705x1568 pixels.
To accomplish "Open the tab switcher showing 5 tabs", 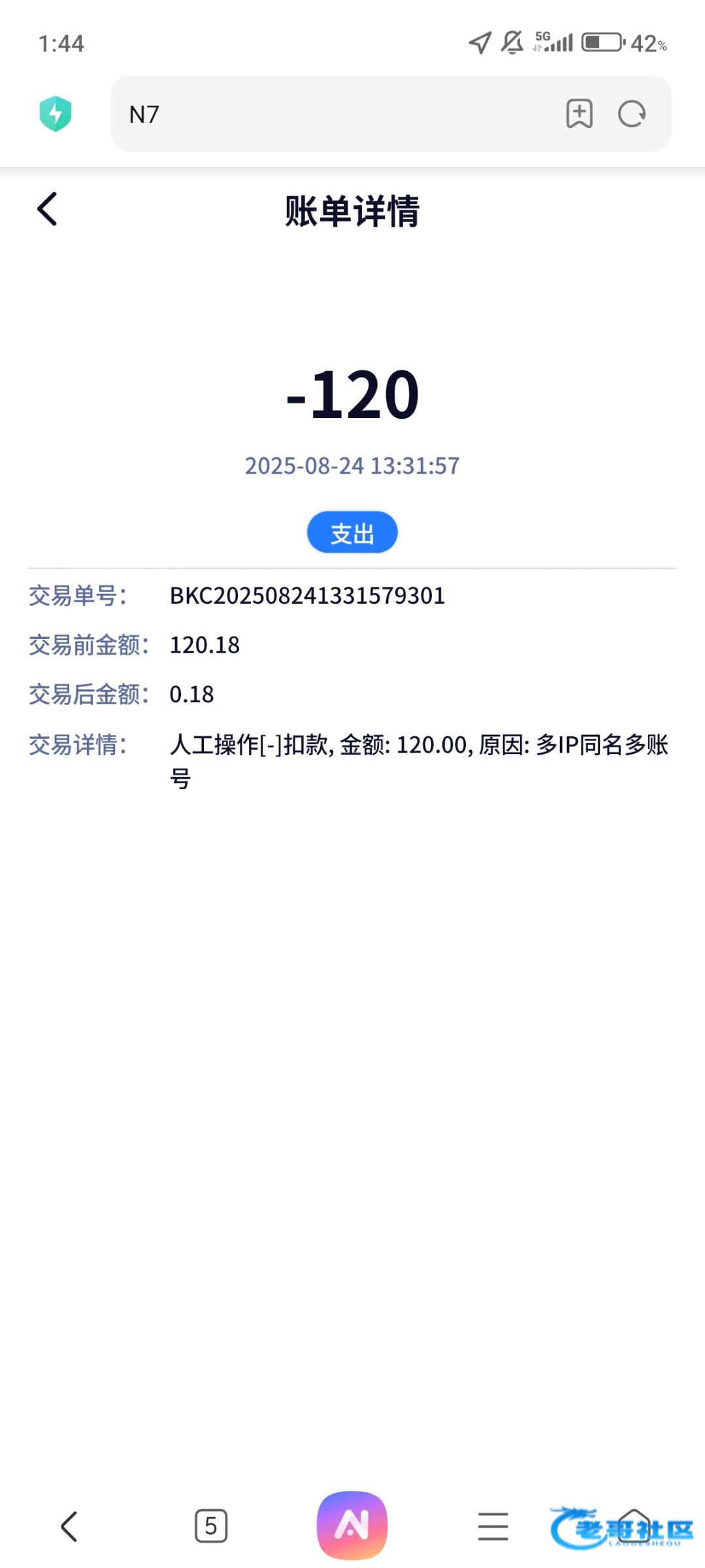I will pyautogui.click(x=211, y=1526).
